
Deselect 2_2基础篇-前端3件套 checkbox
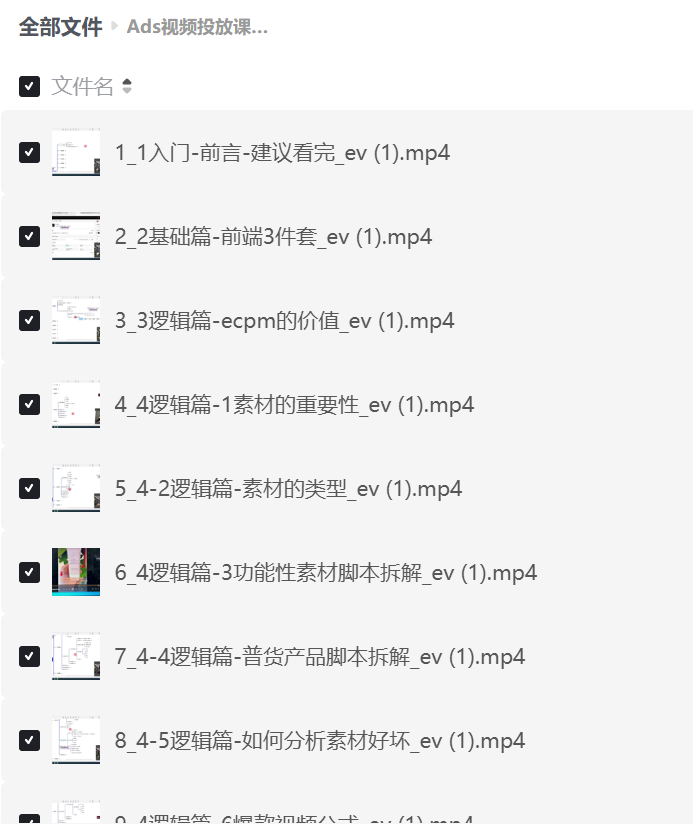pyautogui.click(x=29, y=237)
